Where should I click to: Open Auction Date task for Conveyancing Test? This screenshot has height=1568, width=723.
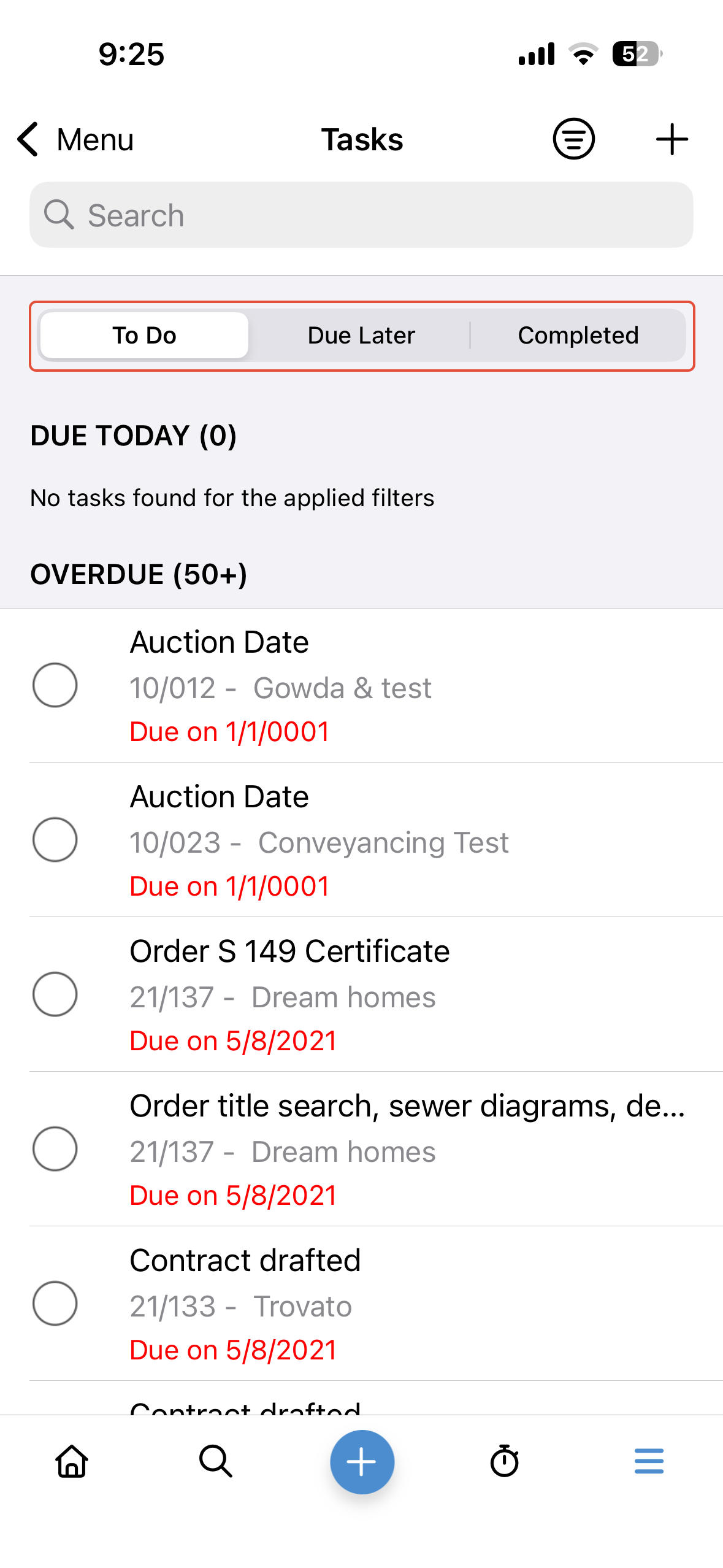click(319, 840)
